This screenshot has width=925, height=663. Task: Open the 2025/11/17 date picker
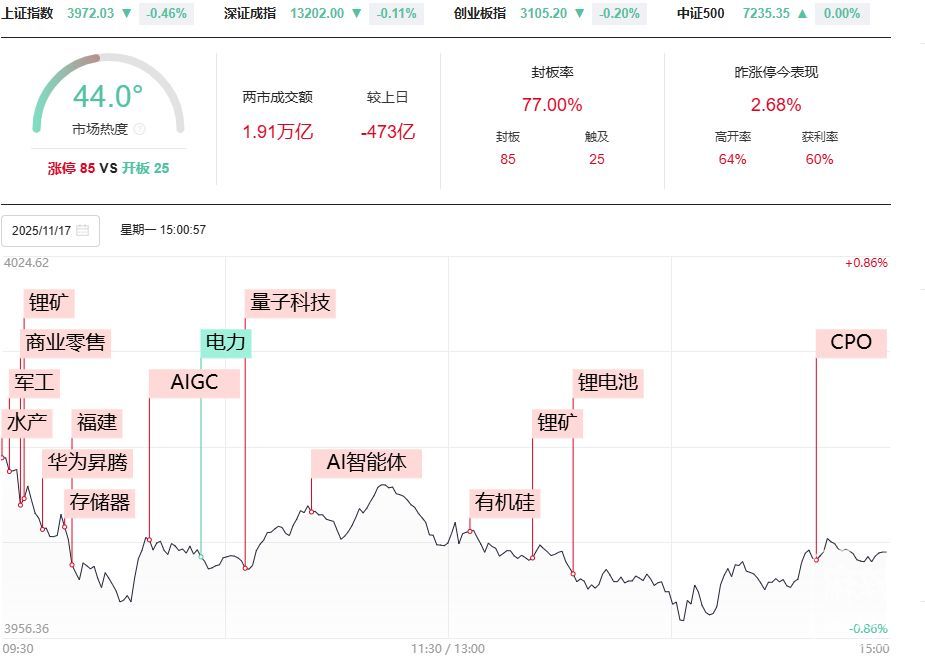click(x=50, y=230)
